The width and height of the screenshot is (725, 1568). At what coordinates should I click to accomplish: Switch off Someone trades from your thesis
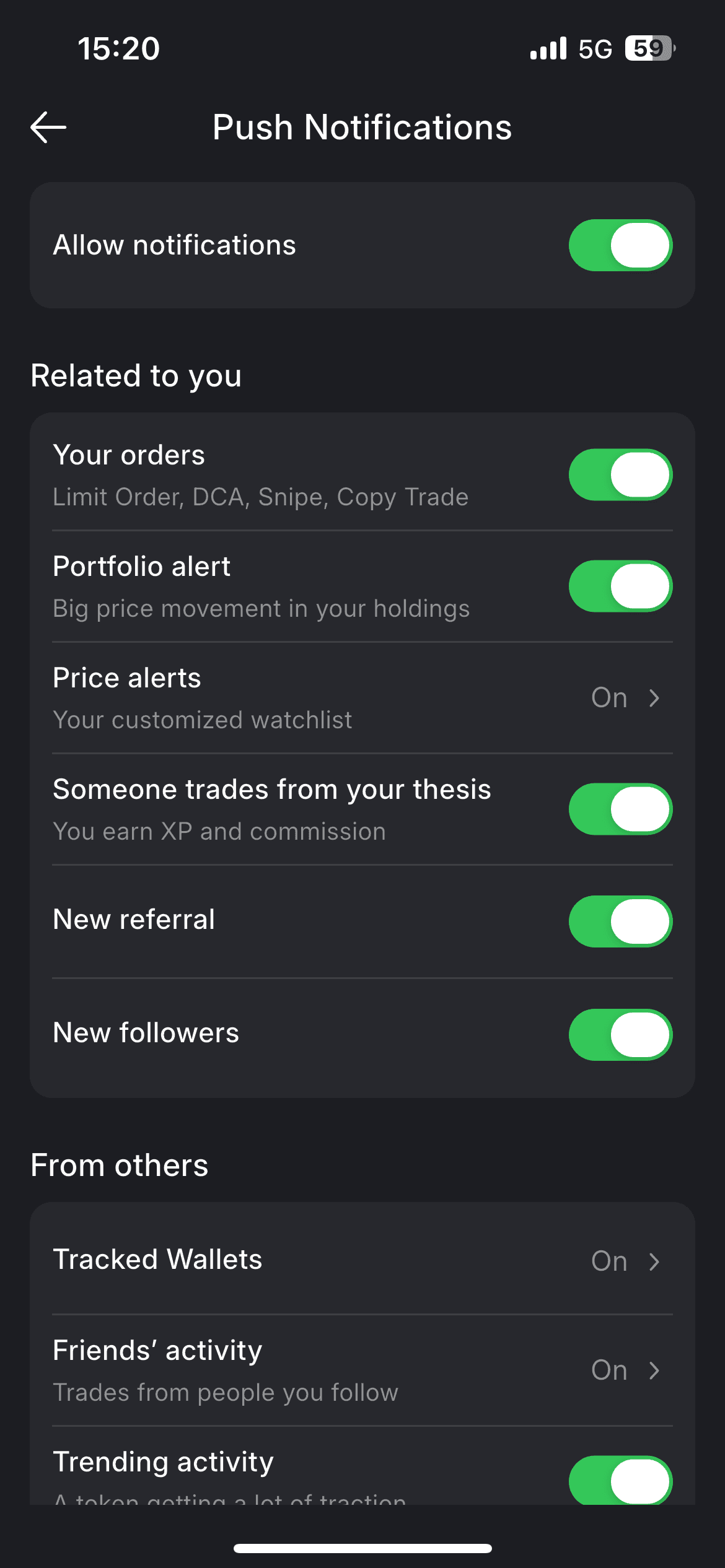(620, 809)
